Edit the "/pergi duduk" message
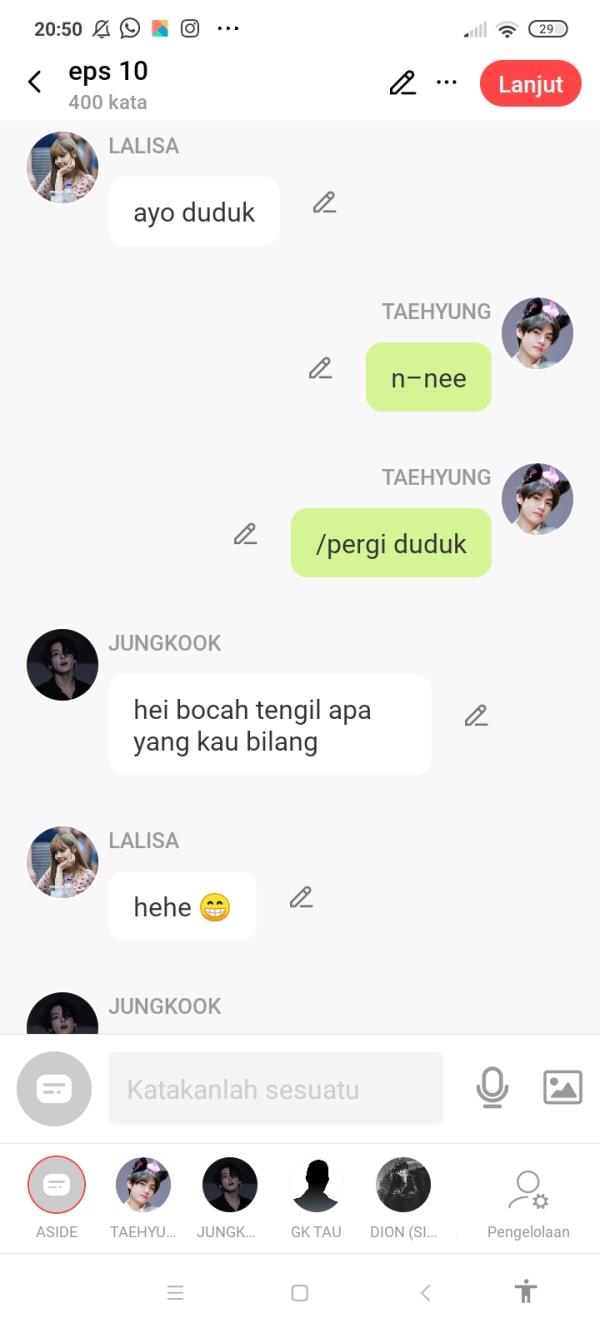 [x=245, y=535]
